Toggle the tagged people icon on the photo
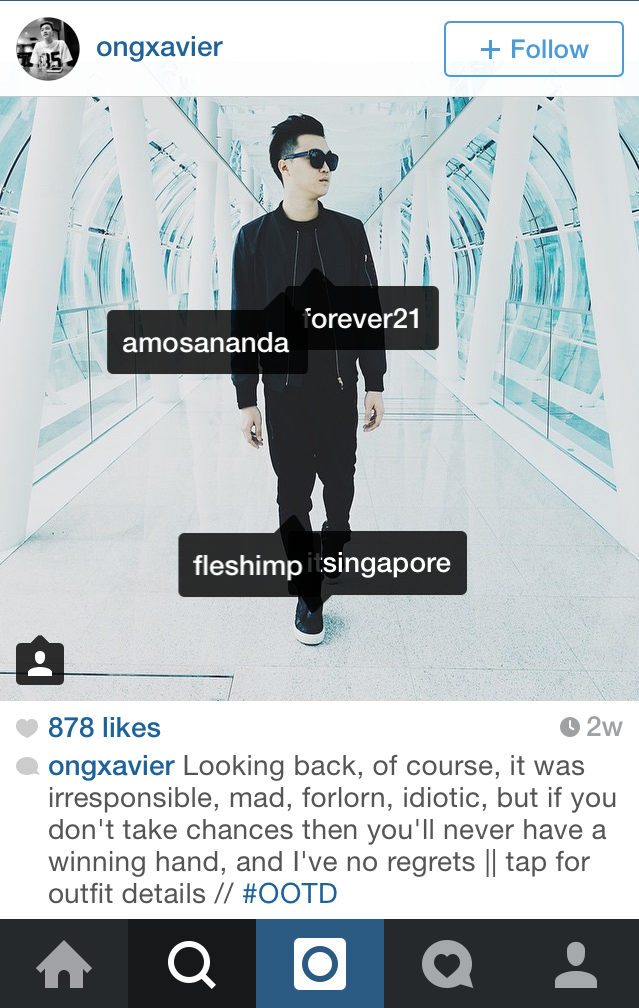 click(x=40, y=662)
